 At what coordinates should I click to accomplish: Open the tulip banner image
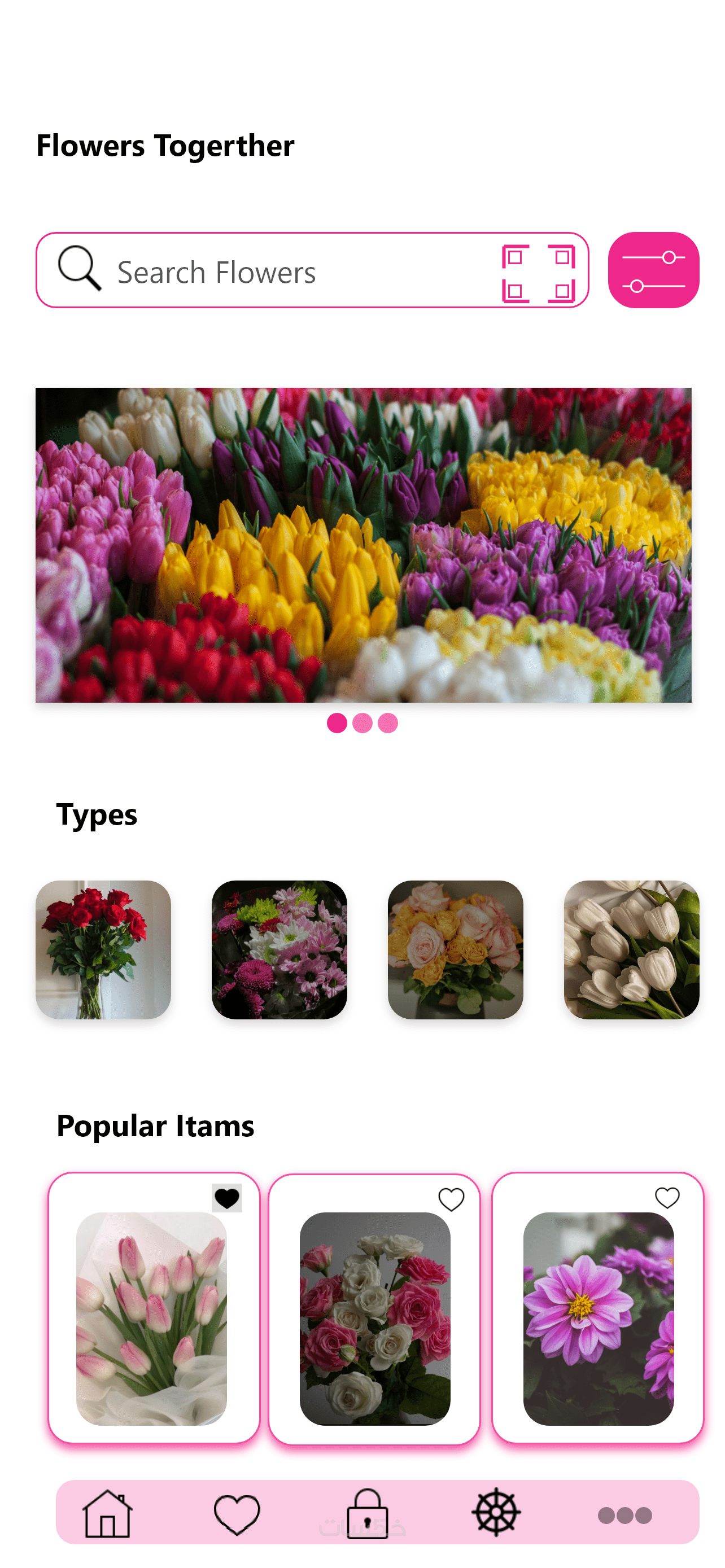(363, 545)
